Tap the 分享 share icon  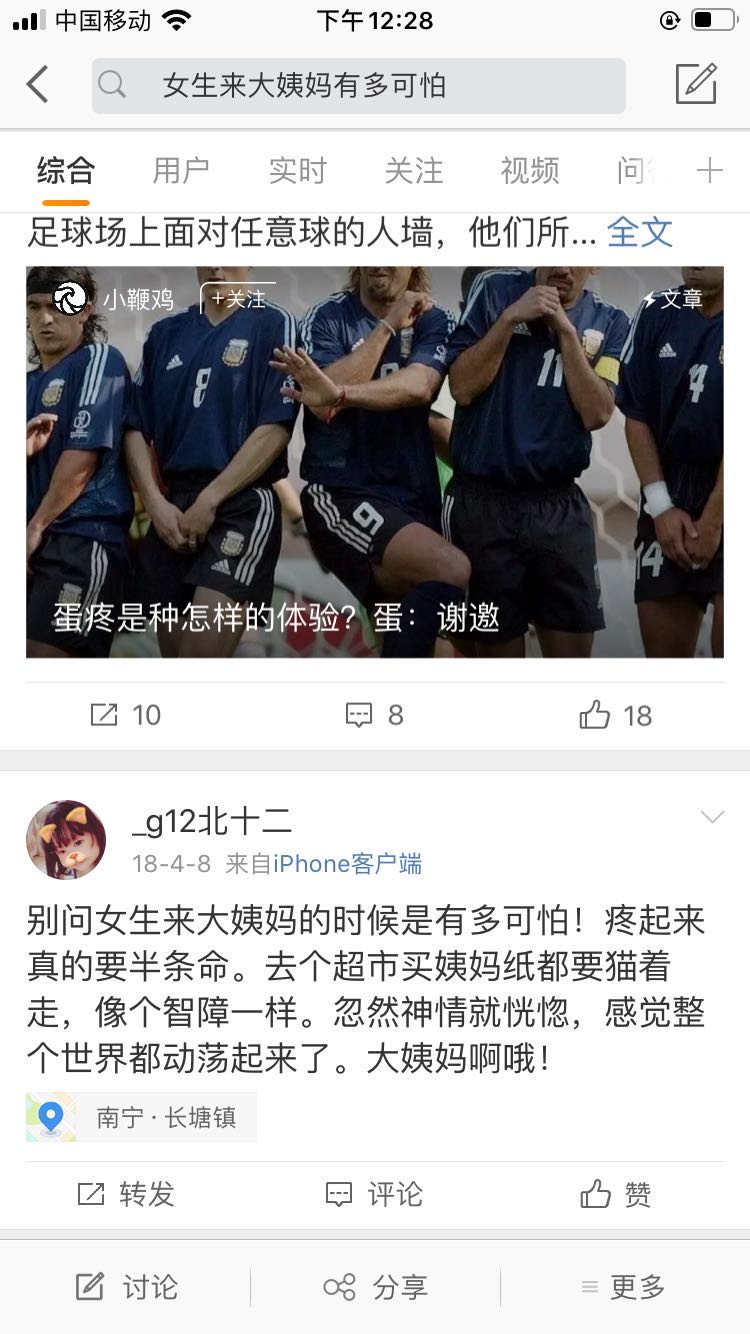click(x=375, y=1288)
